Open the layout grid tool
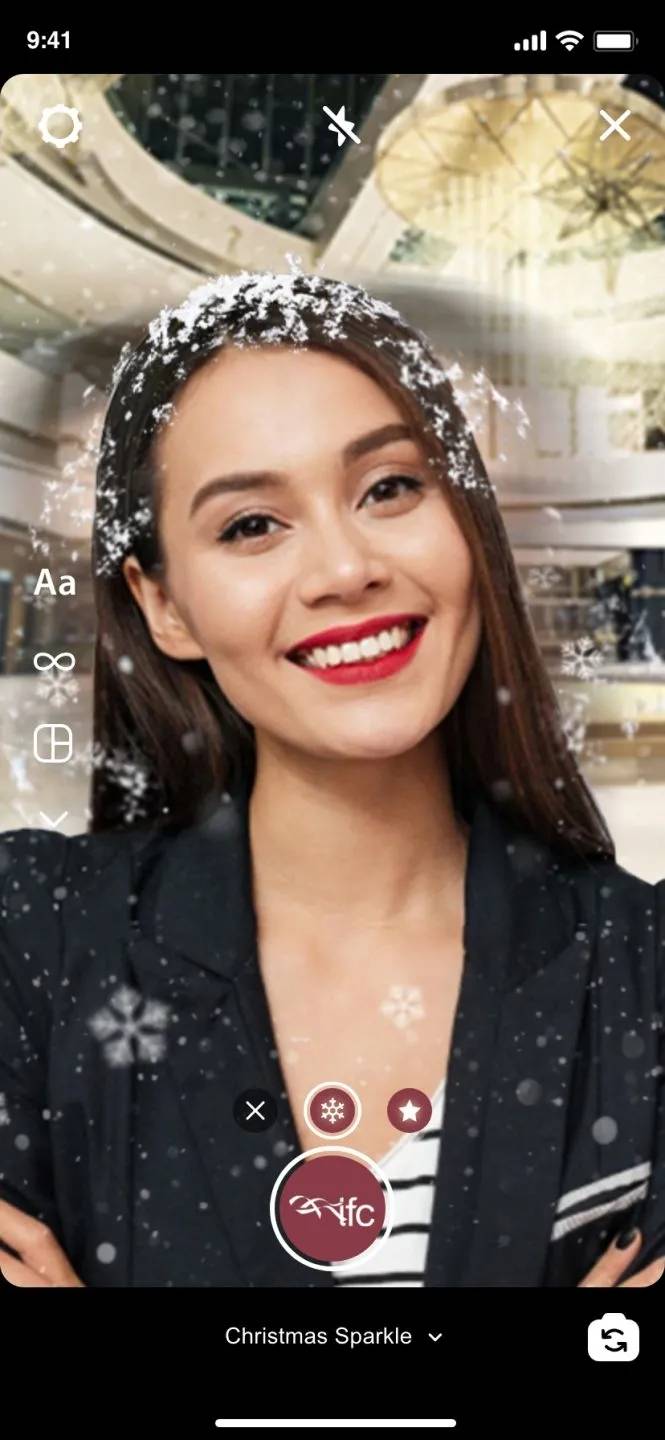This screenshot has height=1440, width=665. 54,744
